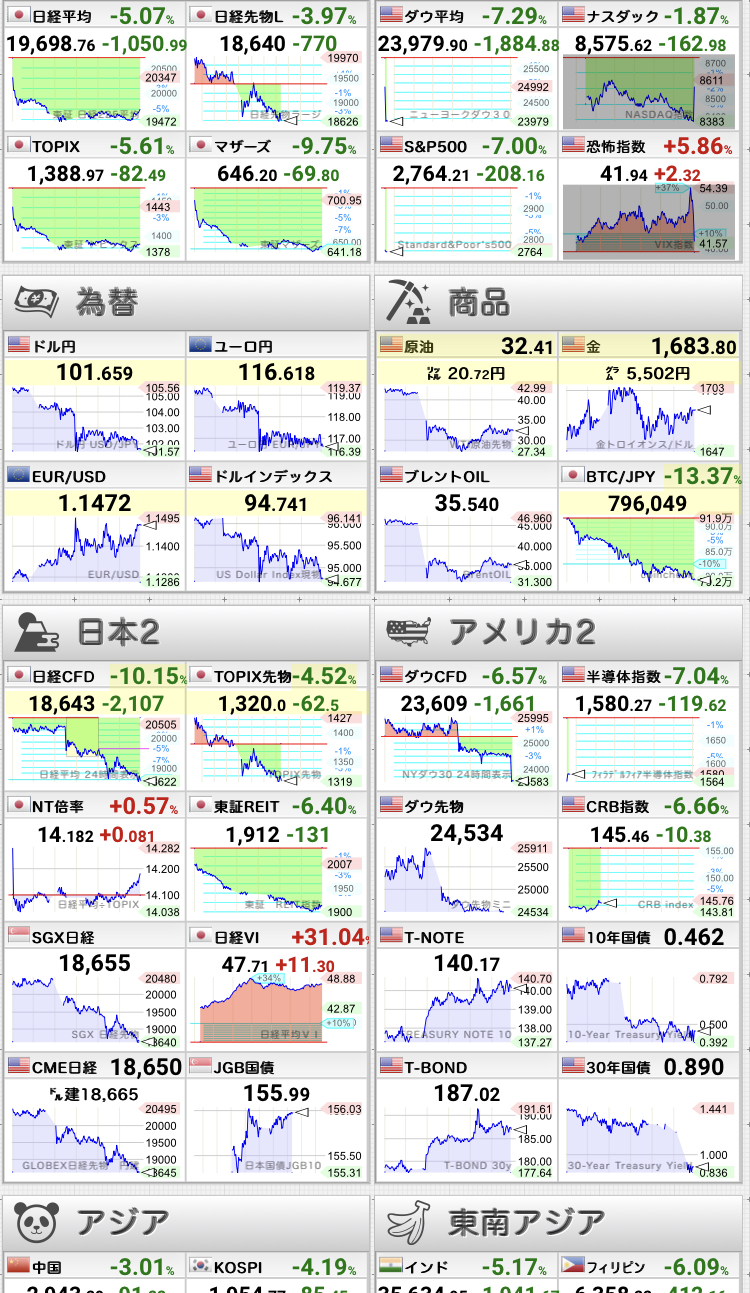View the TOPIX index tile
Screen dimensions: 750x1293
[95, 196]
